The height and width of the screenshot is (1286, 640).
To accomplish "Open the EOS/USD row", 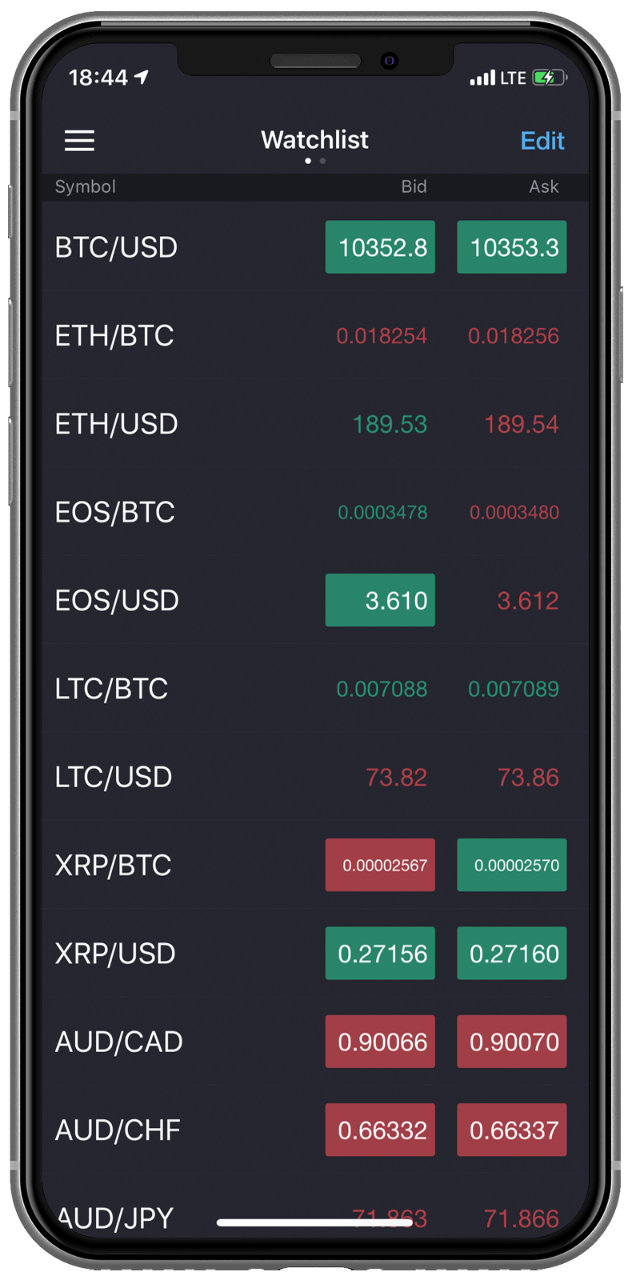I will click(x=315, y=600).
